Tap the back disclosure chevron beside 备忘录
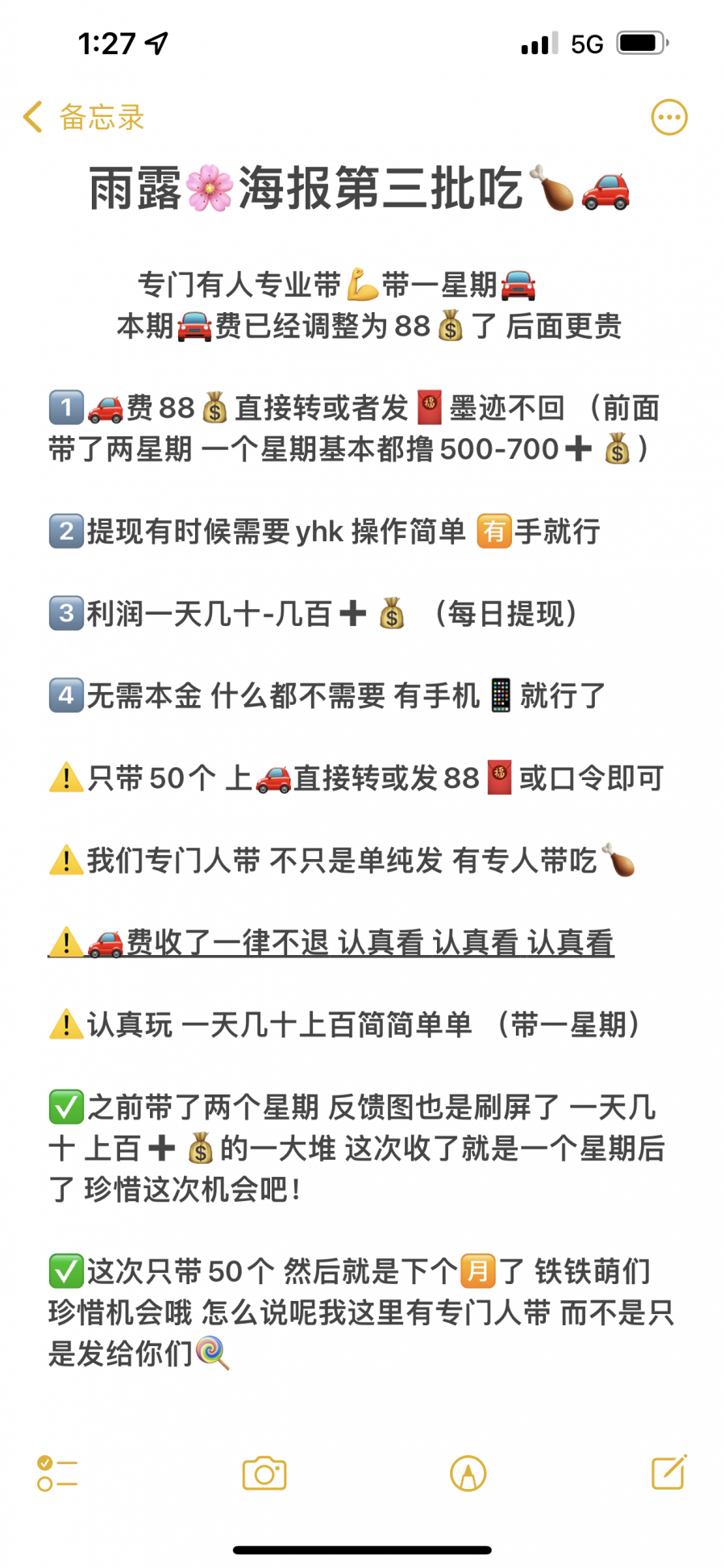 [x=31, y=116]
